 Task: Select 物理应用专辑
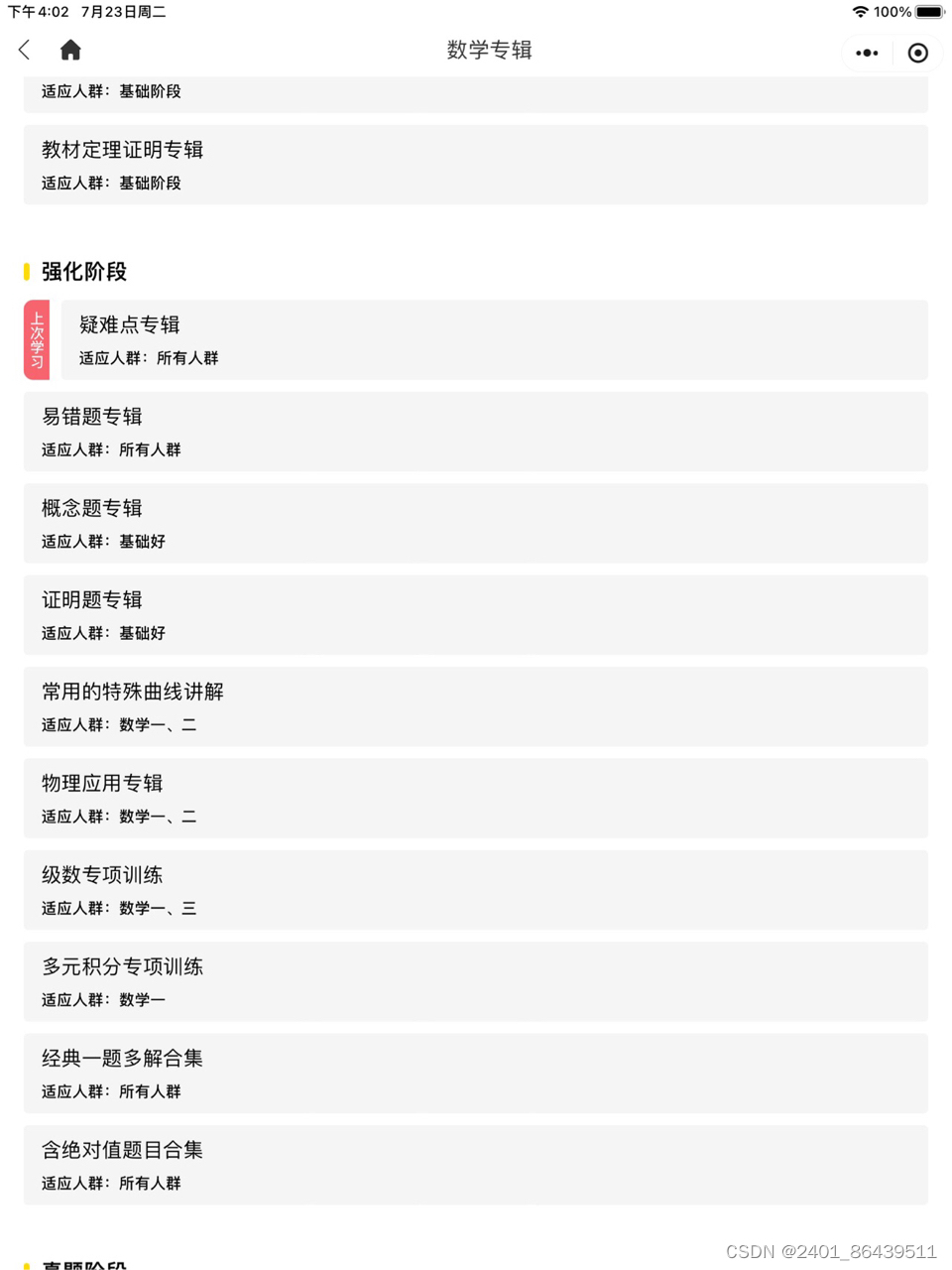475,799
